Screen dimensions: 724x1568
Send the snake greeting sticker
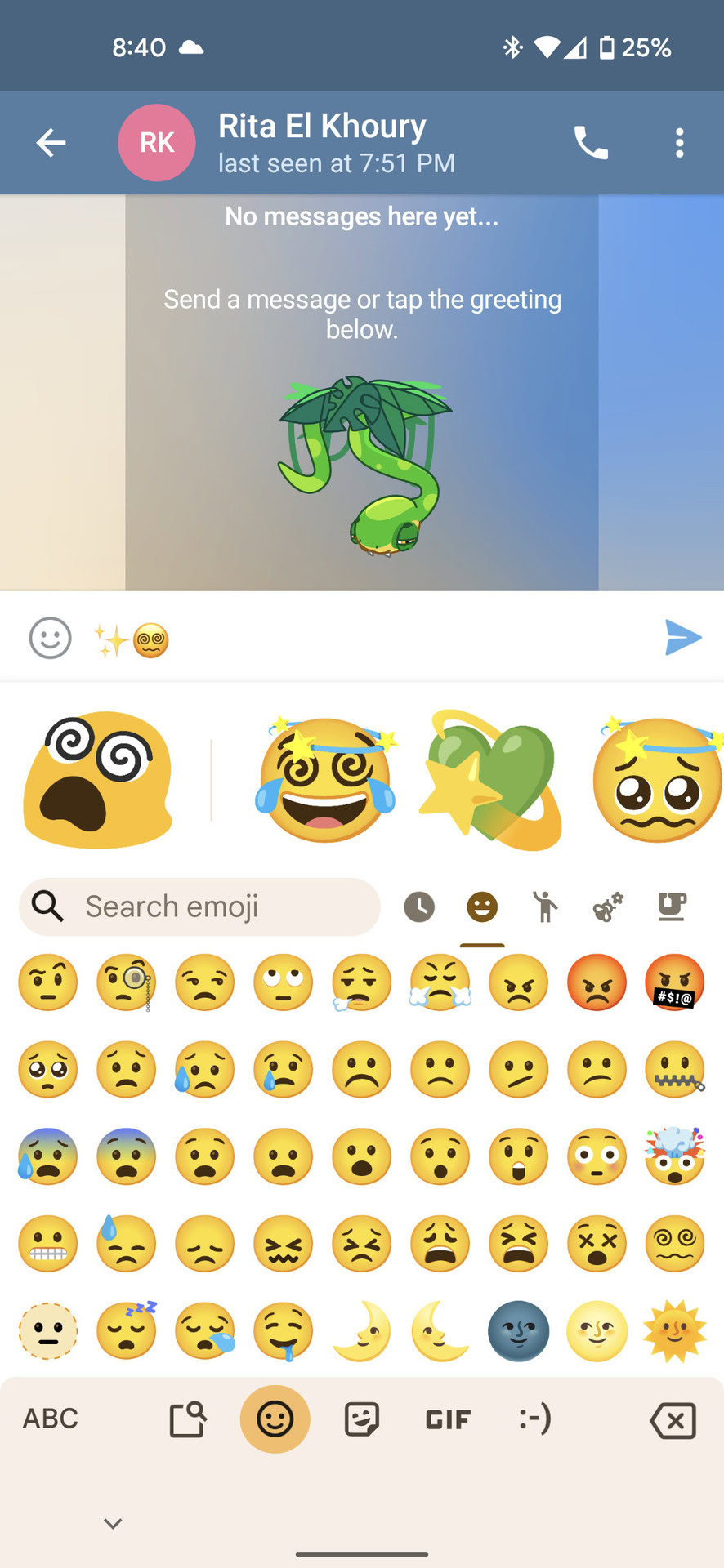tap(365, 465)
